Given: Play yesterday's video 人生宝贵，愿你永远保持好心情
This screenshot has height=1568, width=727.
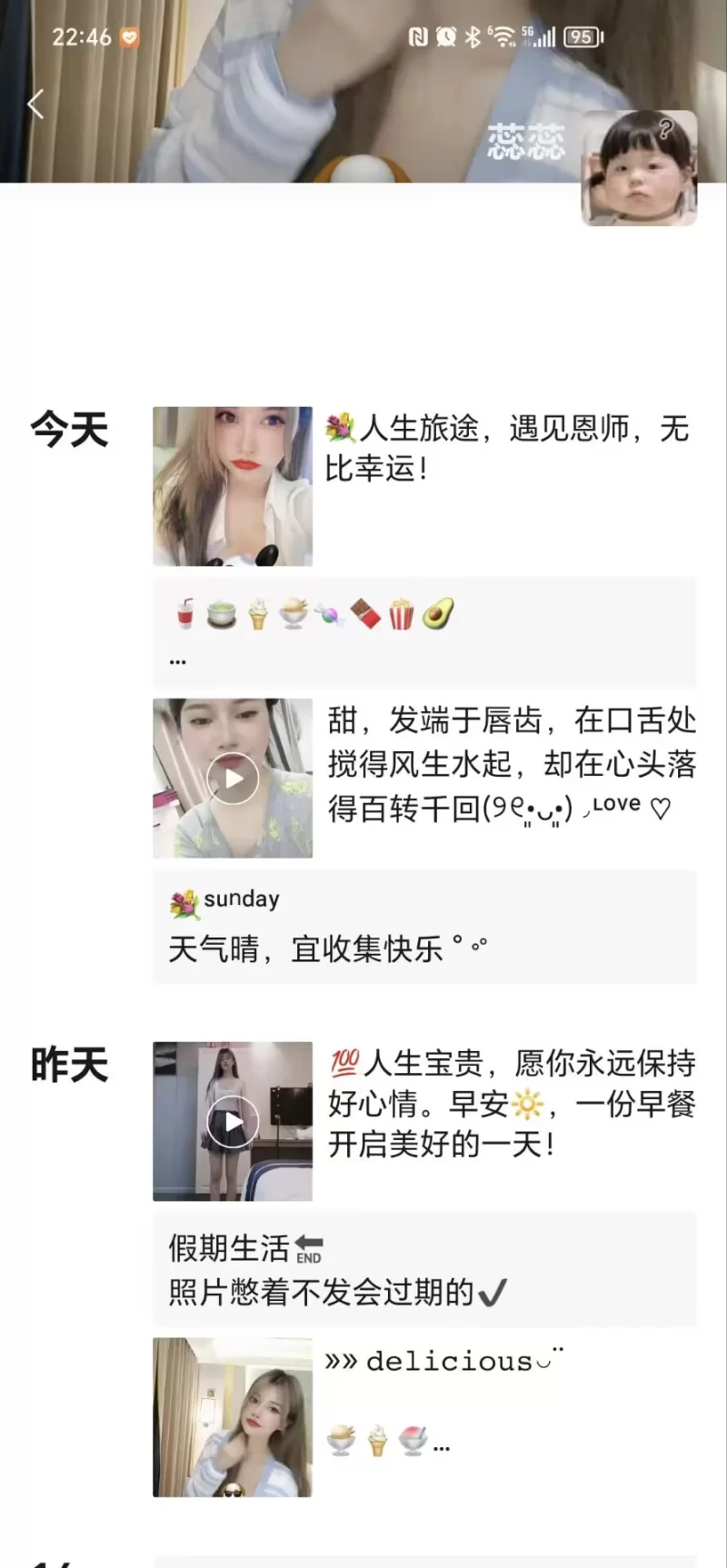Looking at the screenshot, I should [x=233, y=1122].
